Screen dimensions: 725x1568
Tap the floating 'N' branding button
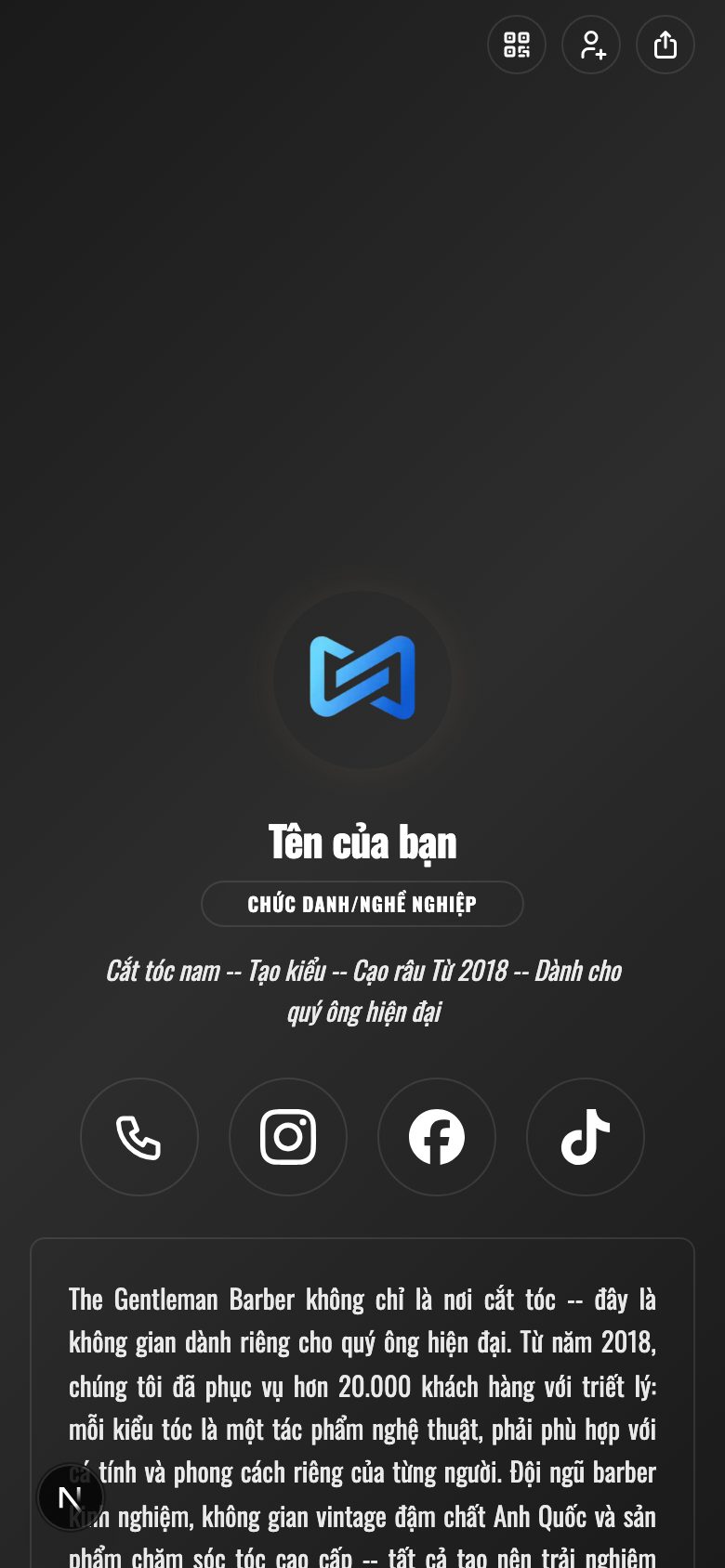(x=71, y=1496)
